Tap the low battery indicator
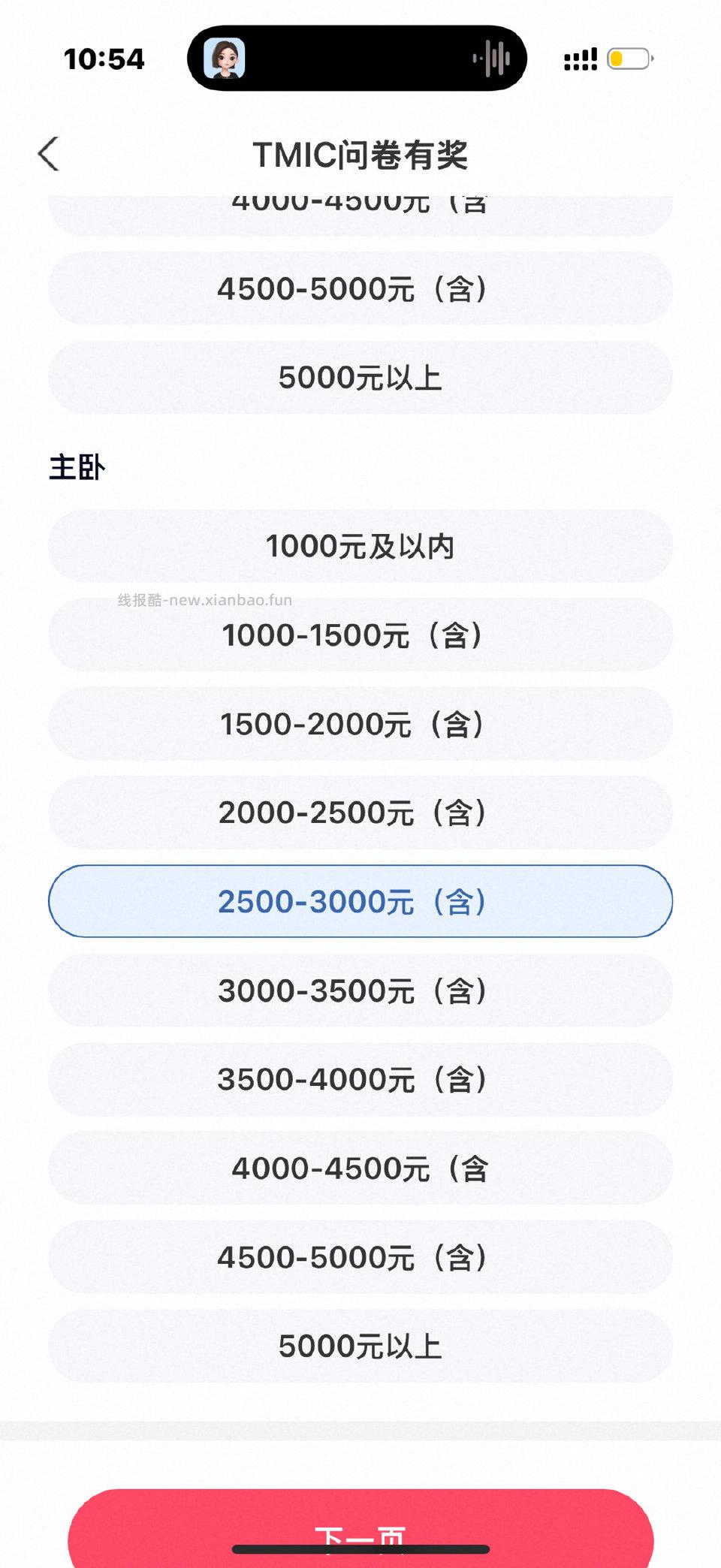The width and height of the screenshot is (721, 1568). [x=631, y=57]
